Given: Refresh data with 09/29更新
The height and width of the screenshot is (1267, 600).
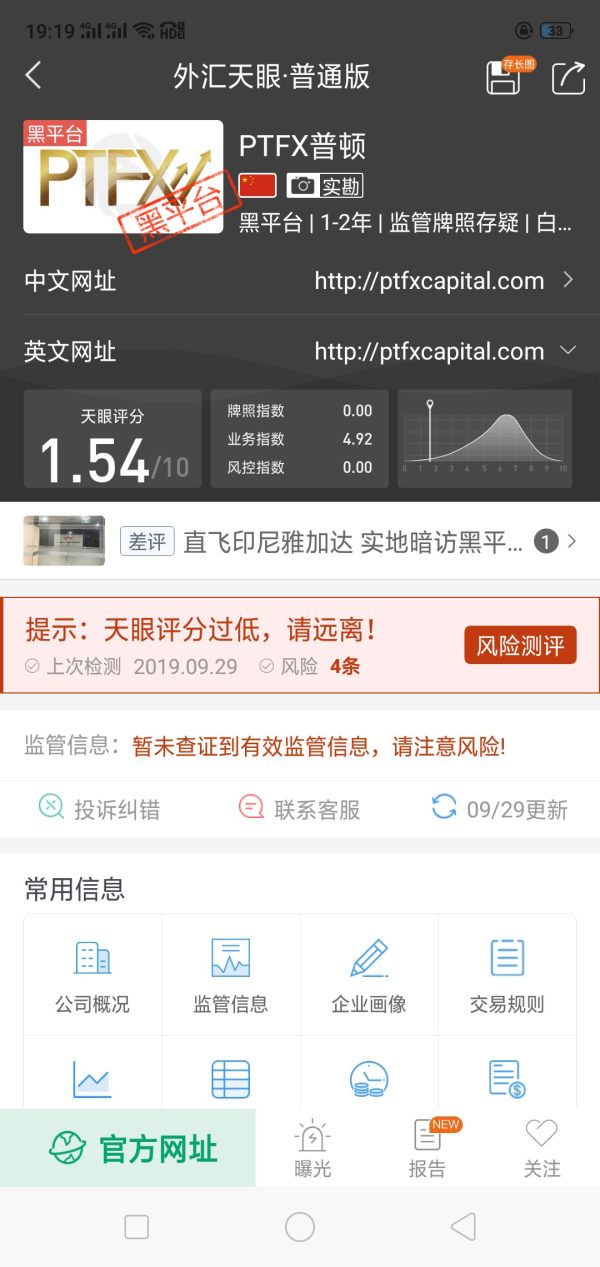Looking at the screenshot, I should click(499, 809).
